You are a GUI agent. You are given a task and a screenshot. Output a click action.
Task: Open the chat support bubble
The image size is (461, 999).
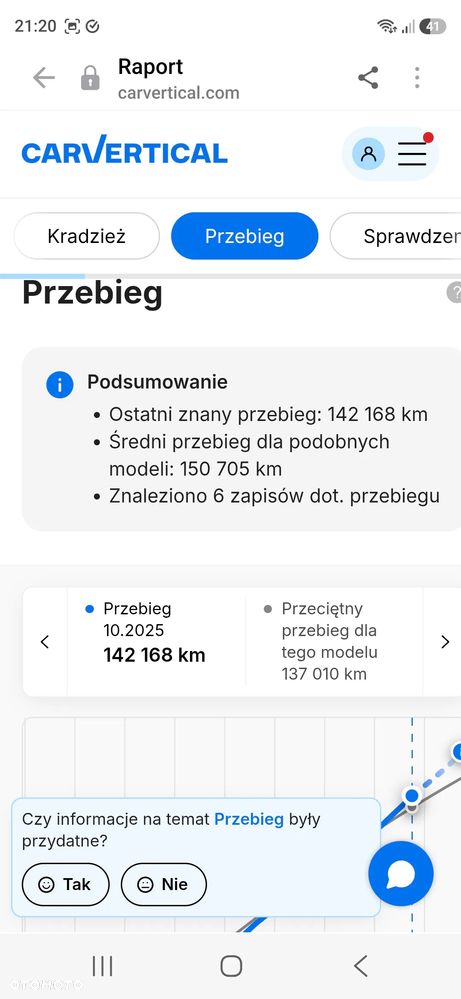coord(401,873)
